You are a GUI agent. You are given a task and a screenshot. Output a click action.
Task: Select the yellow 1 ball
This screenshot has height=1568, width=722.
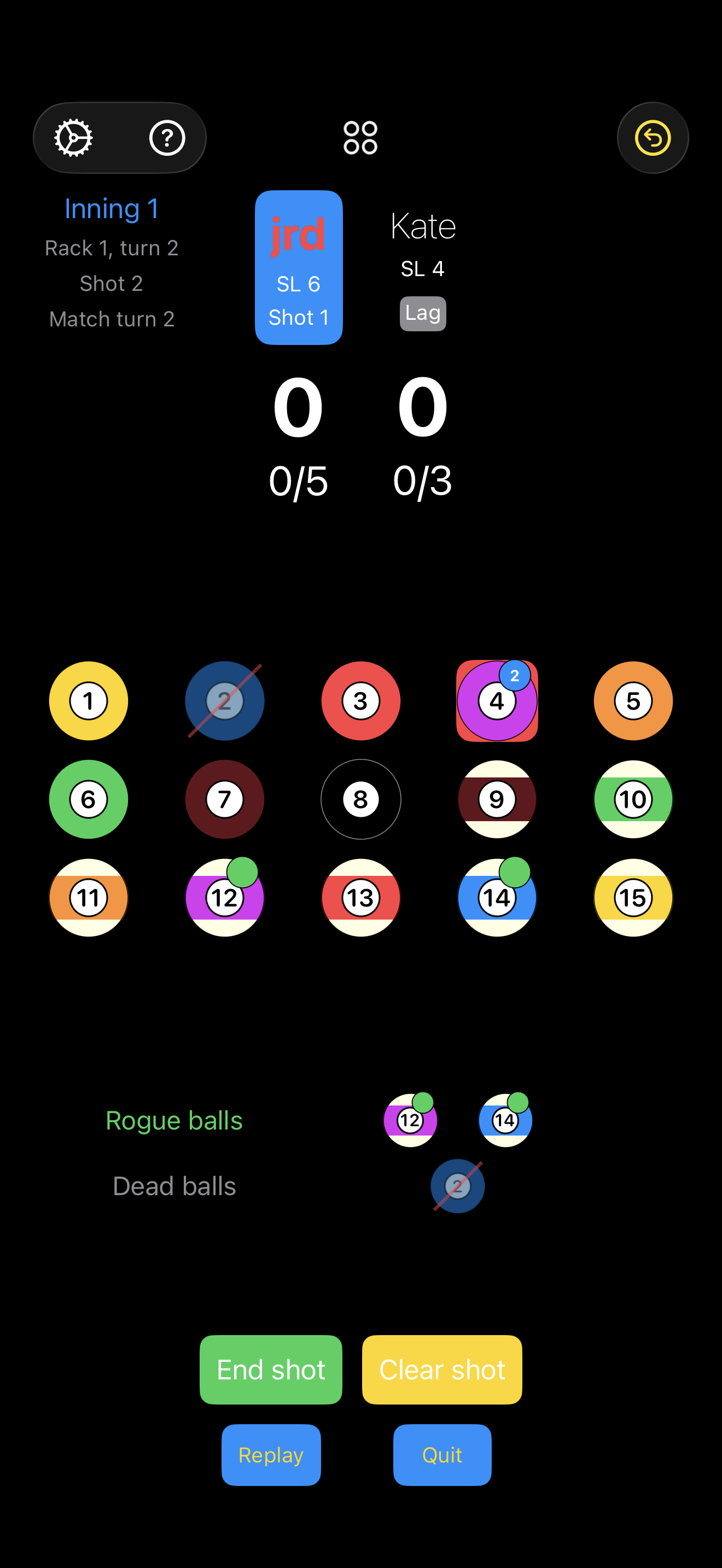pyautogui.click(x=89, y=700)
